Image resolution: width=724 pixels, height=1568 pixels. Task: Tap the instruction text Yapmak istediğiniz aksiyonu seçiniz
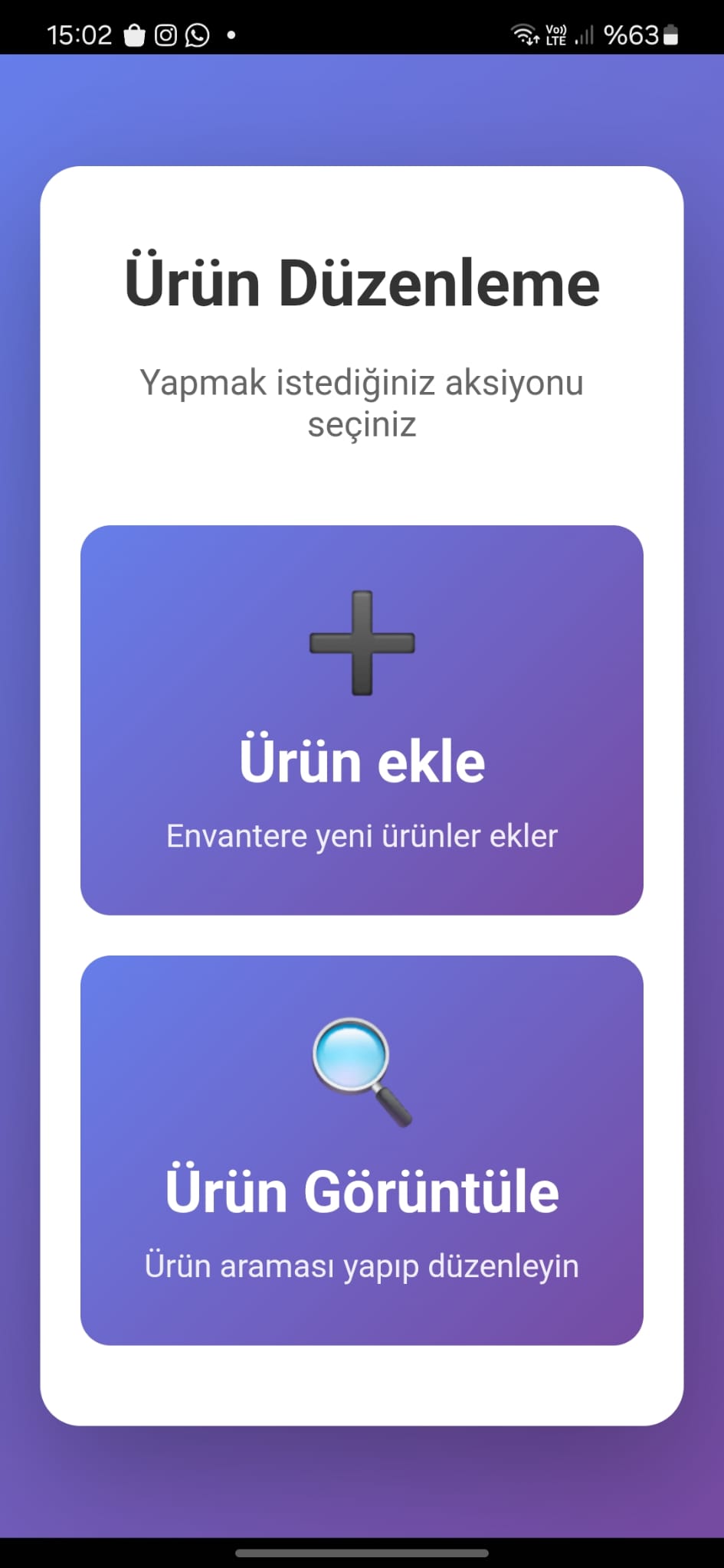[x=362, y=402]
